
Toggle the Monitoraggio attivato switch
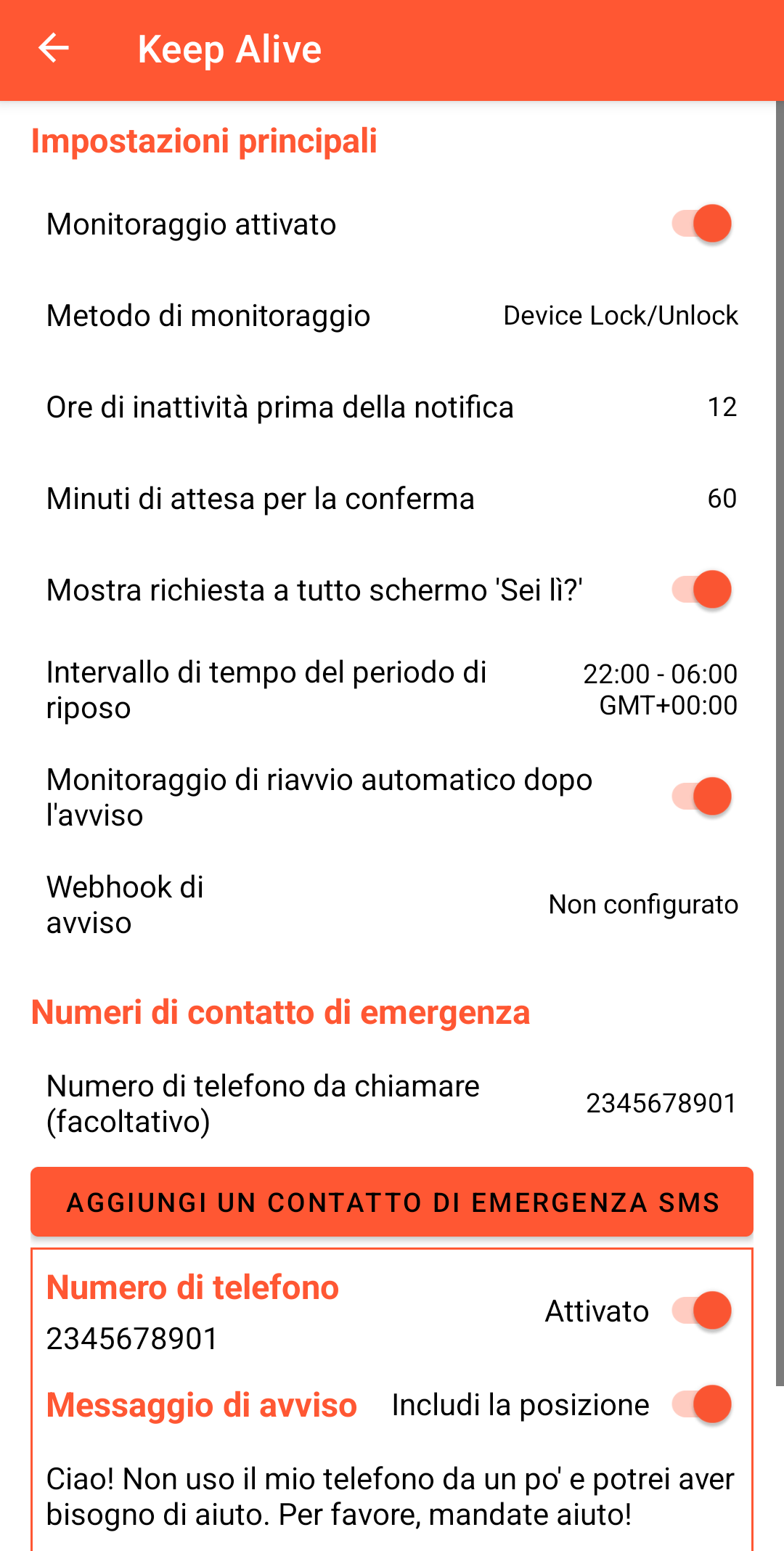[701, 224]
